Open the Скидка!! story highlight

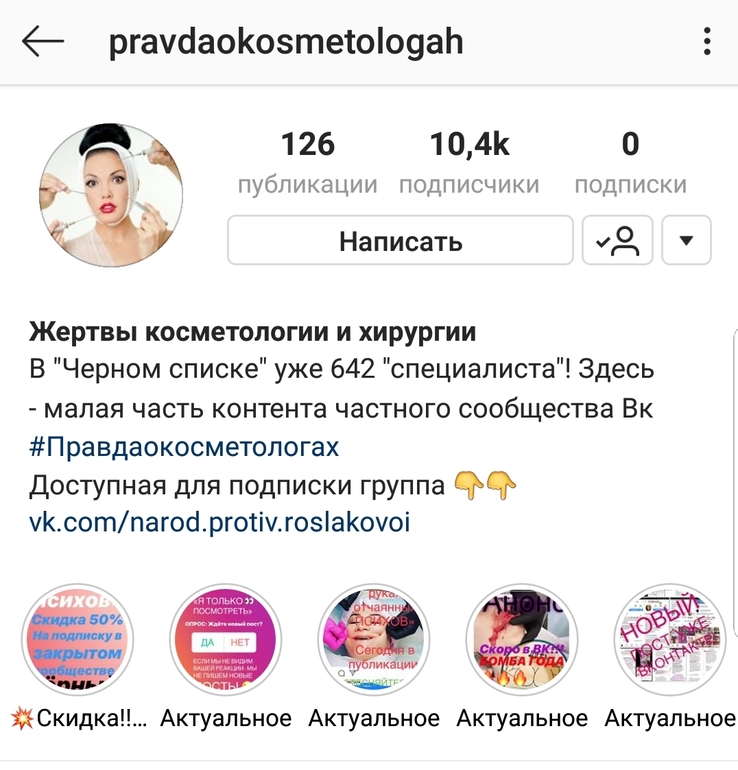[78, 640]
